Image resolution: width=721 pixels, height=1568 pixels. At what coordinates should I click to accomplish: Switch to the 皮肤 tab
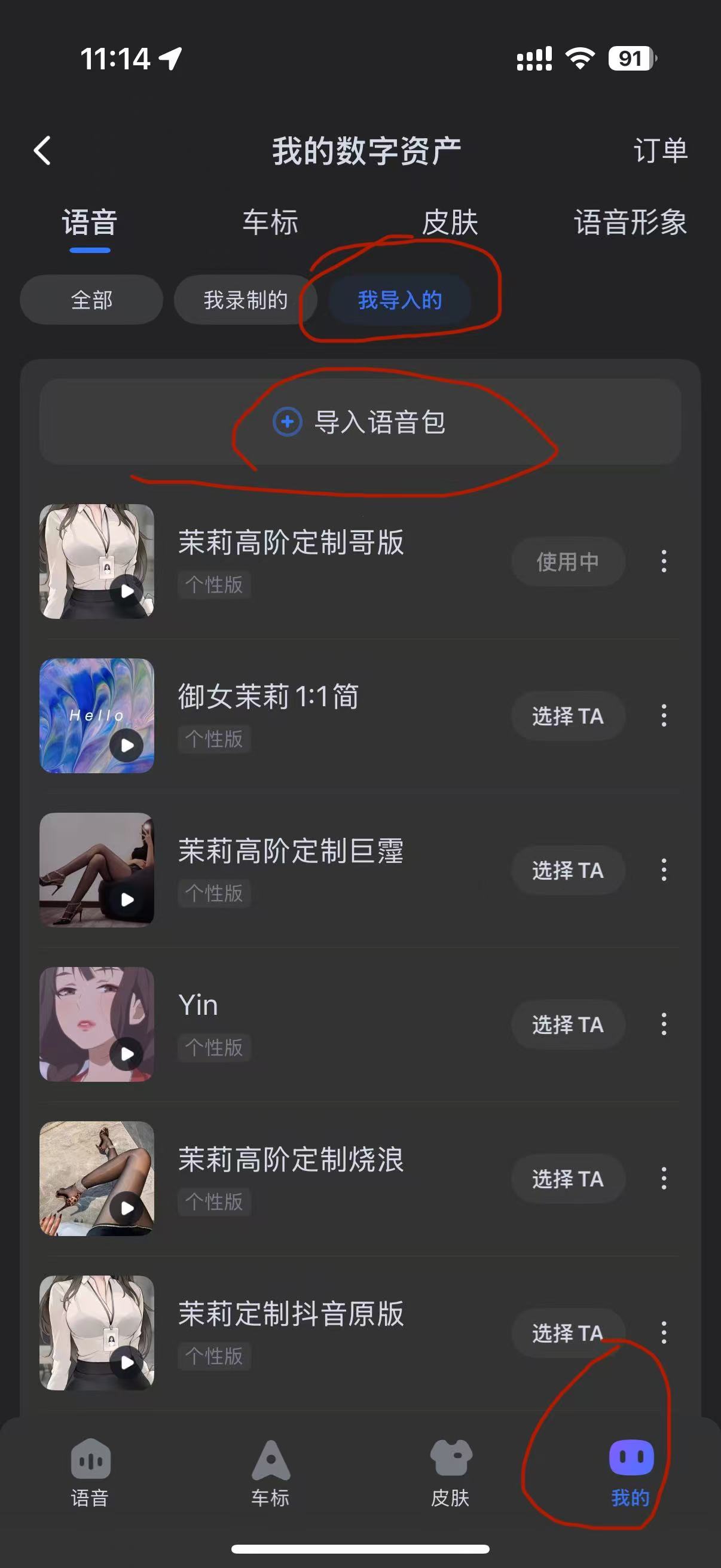451,224
